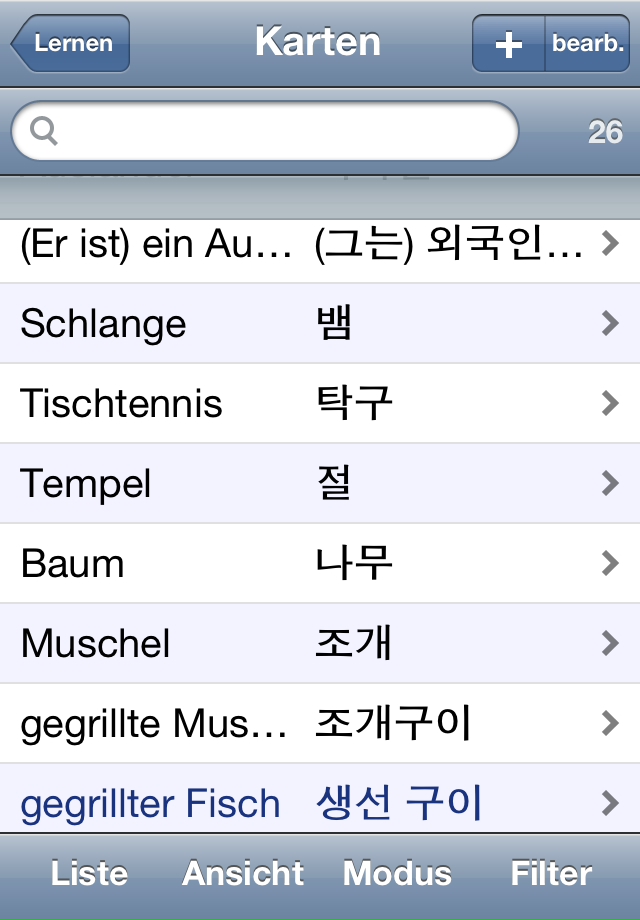Focus the card search field
The width and height of the screenshot is (640, 920).
pos(265,131)
